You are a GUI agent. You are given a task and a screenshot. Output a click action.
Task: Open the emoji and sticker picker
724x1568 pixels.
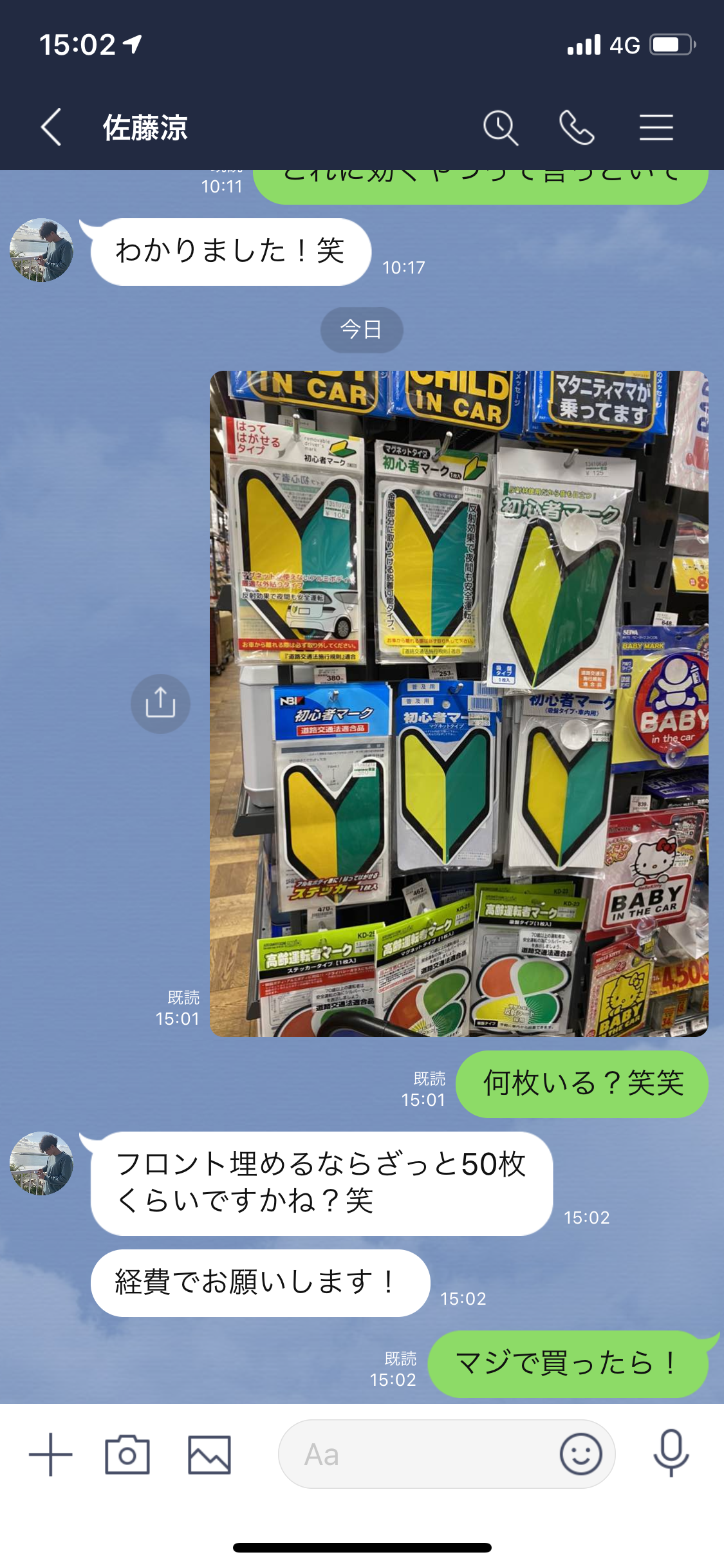click(x=580, y=1454)
